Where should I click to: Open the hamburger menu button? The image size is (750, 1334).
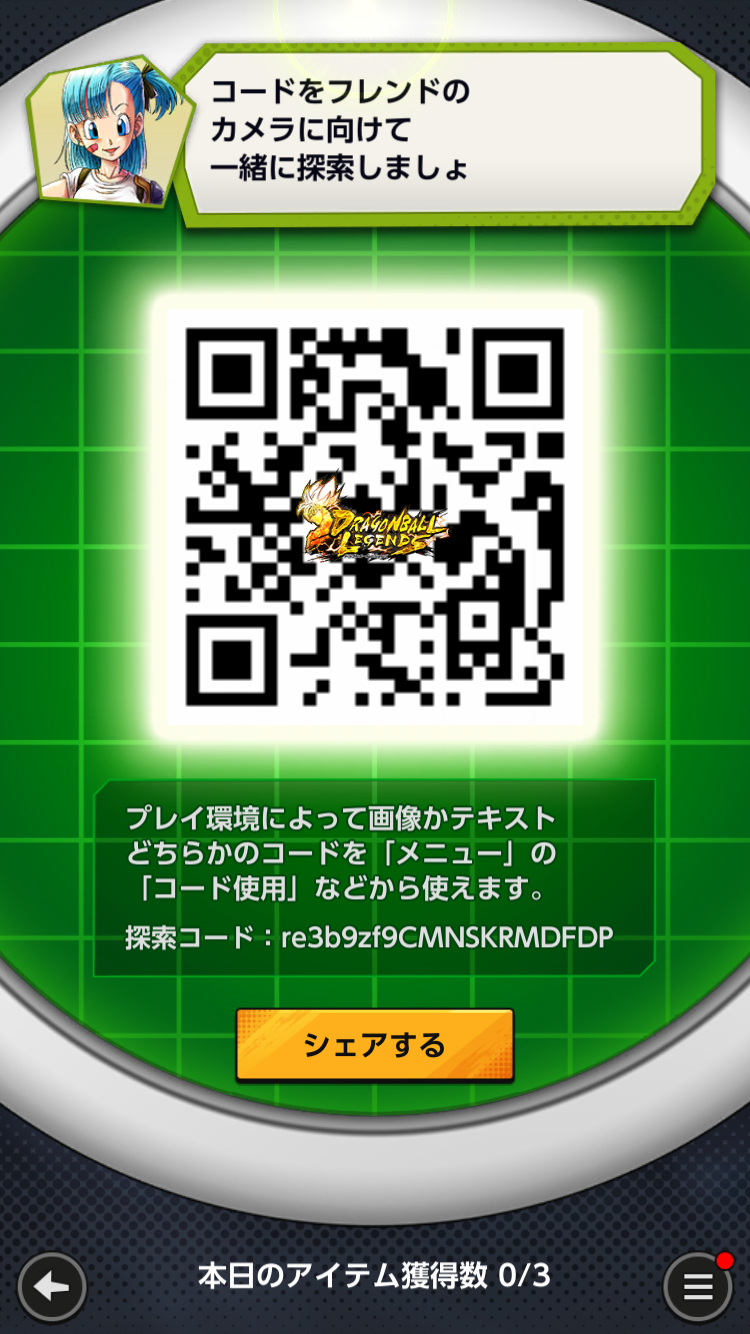tap(697, 1286)
